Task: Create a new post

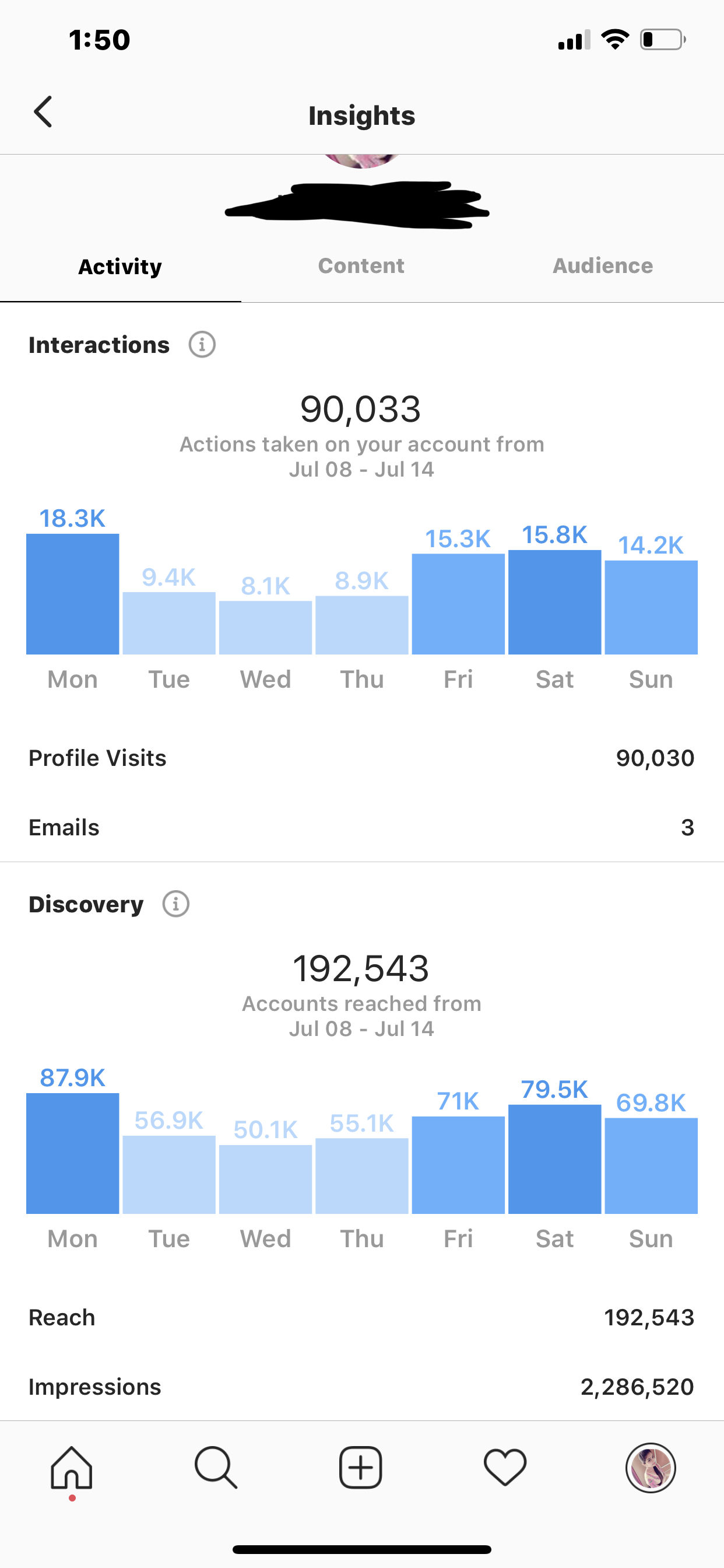Action: tap(361, 1468)
